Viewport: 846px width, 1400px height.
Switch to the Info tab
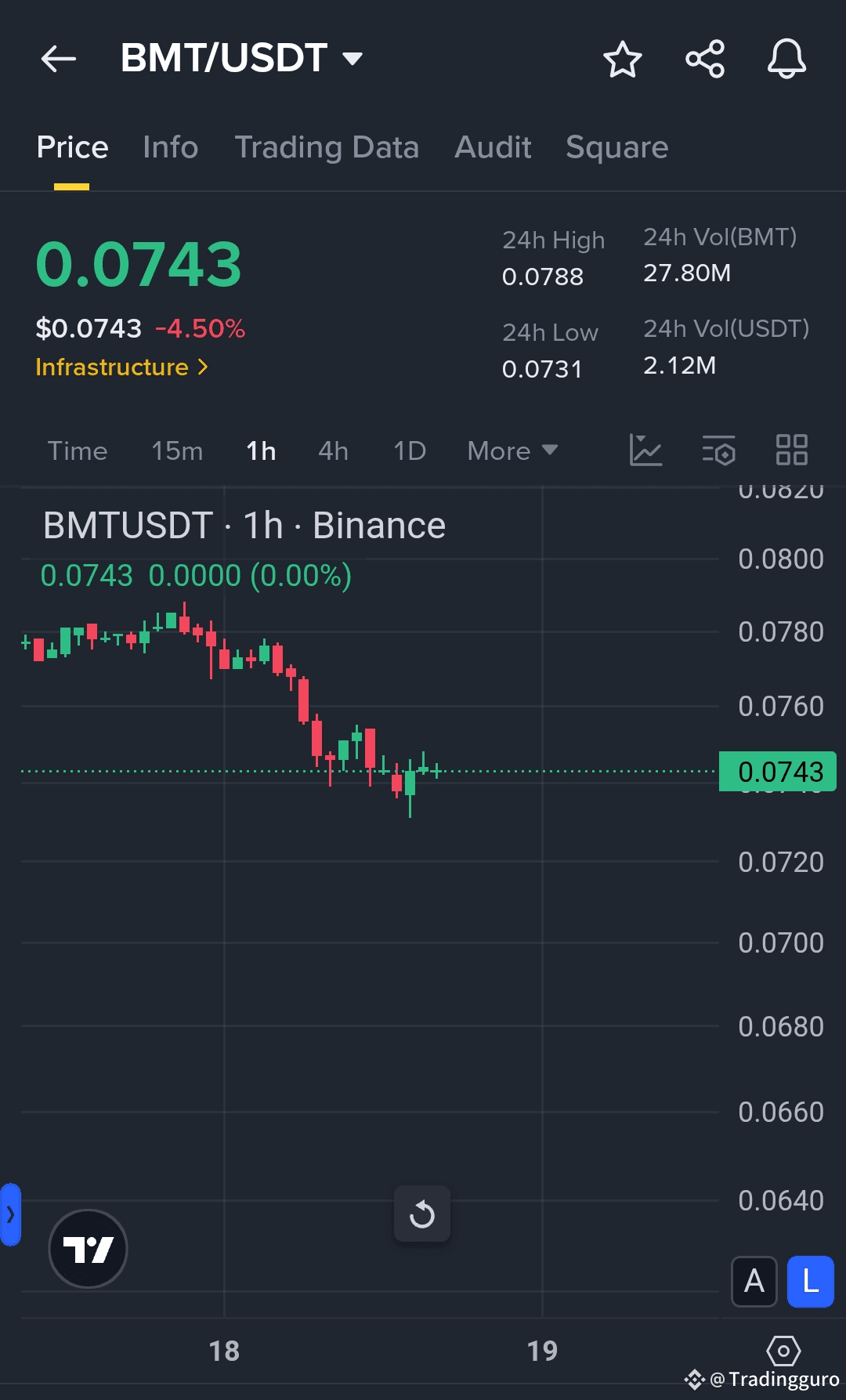(x=170, y=147)
